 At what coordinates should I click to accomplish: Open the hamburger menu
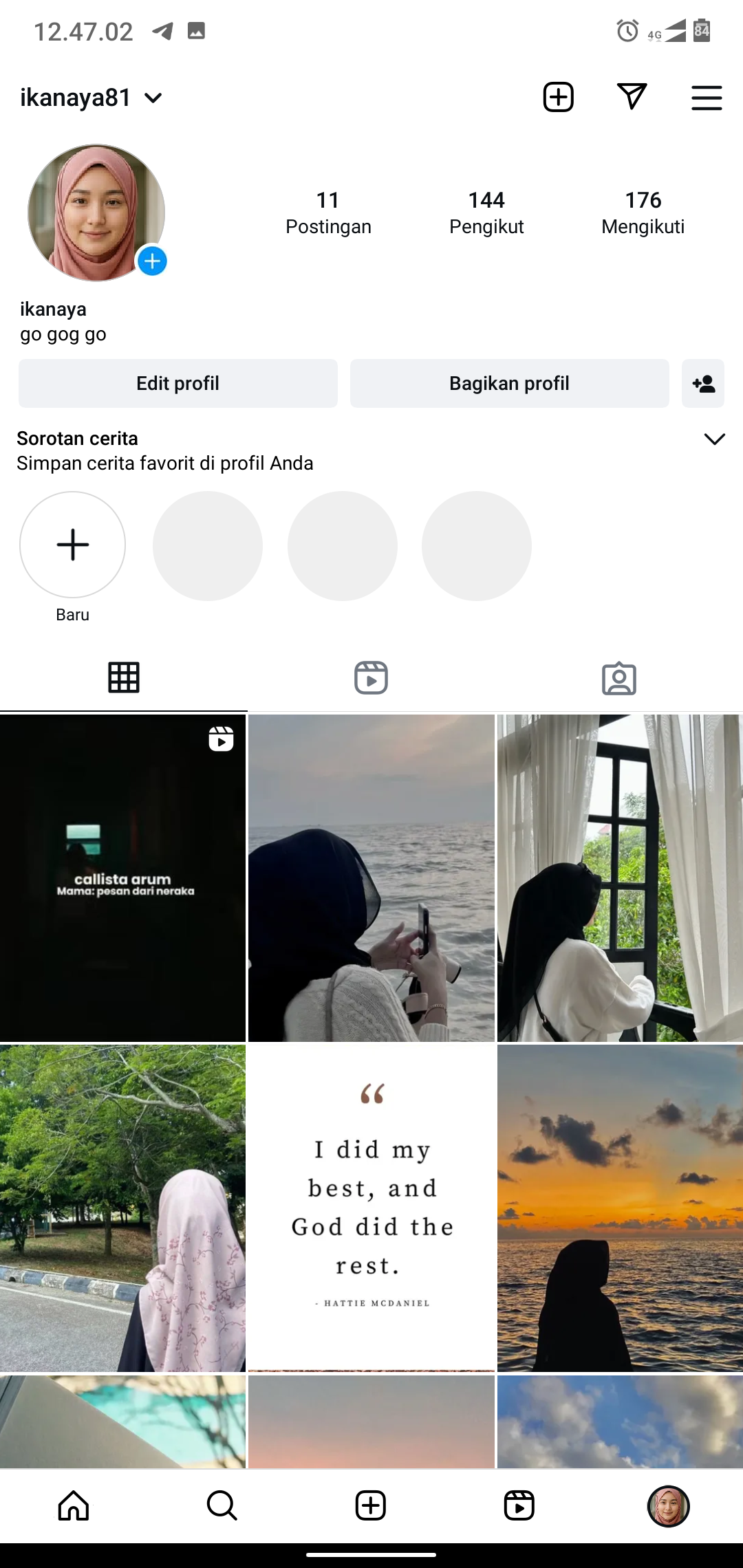click(706, 98)
